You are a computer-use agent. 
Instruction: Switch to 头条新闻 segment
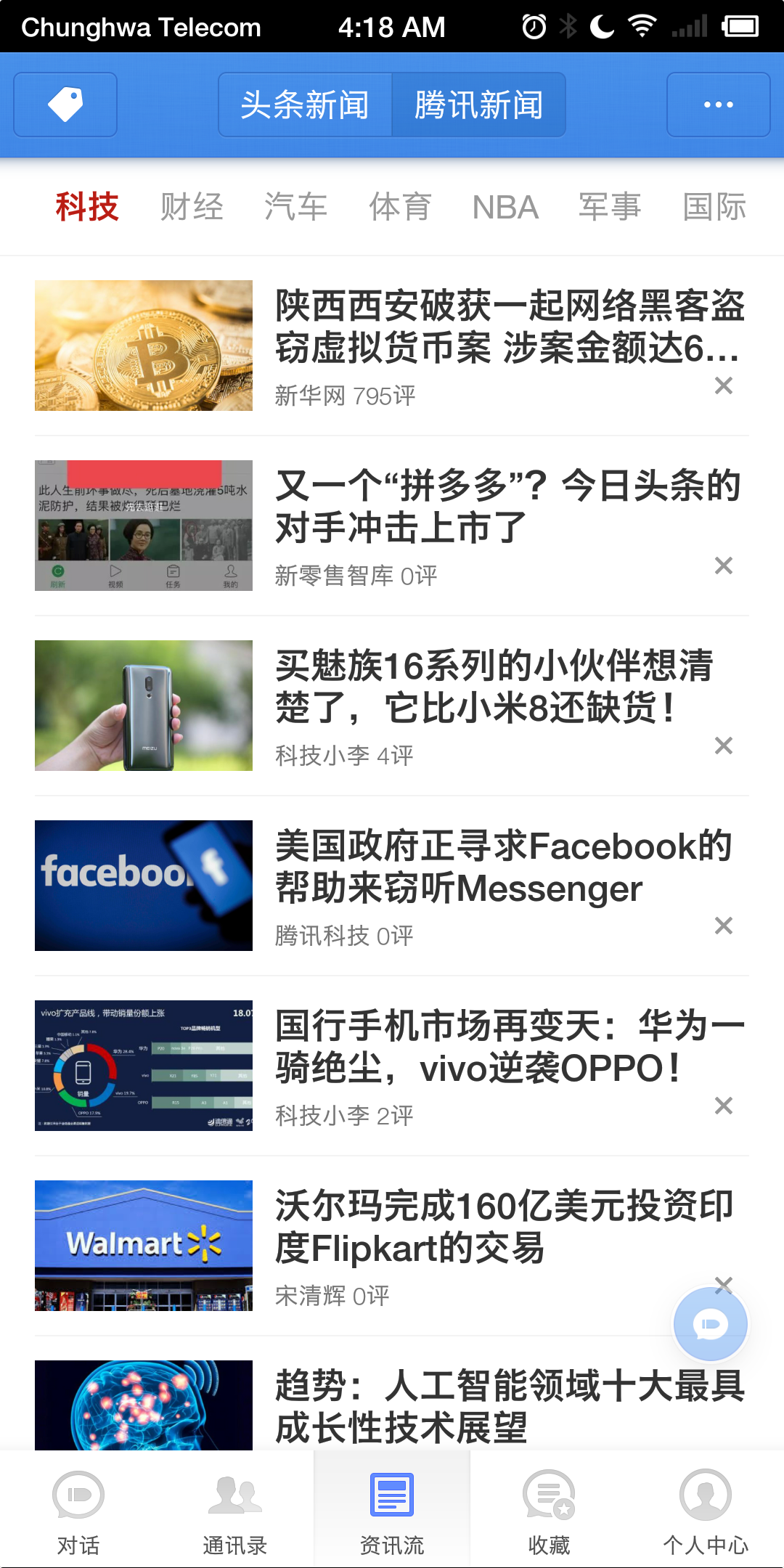pyautogui.click(x=305, y=105)
